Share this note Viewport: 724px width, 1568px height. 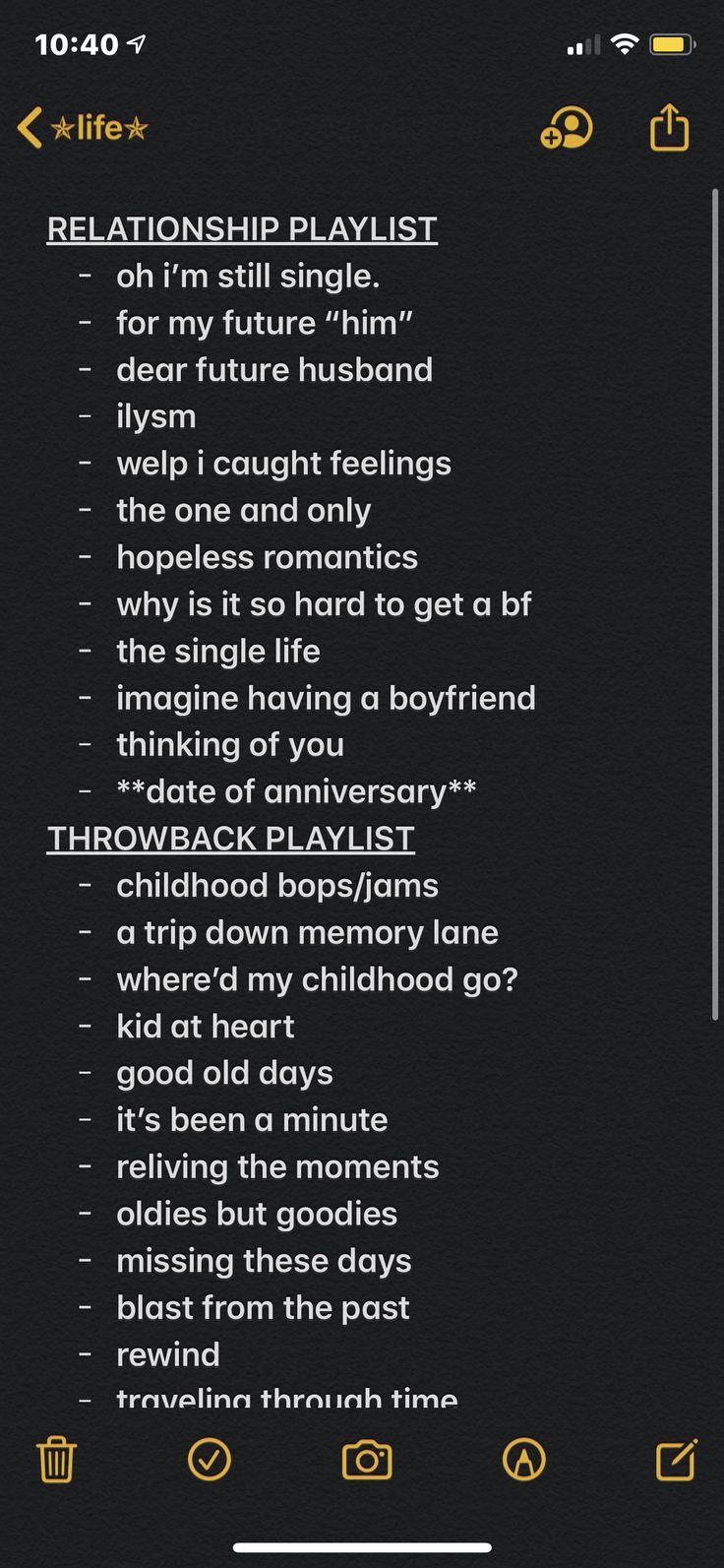[669, 126]
